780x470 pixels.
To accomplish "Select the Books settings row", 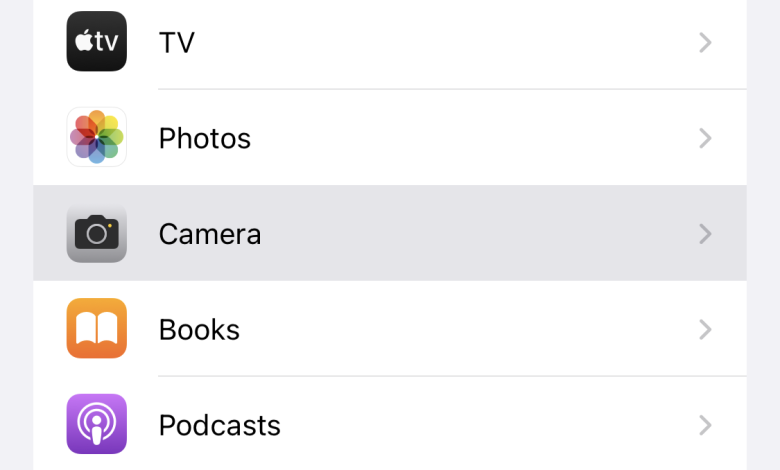I will tap(390, 329).
